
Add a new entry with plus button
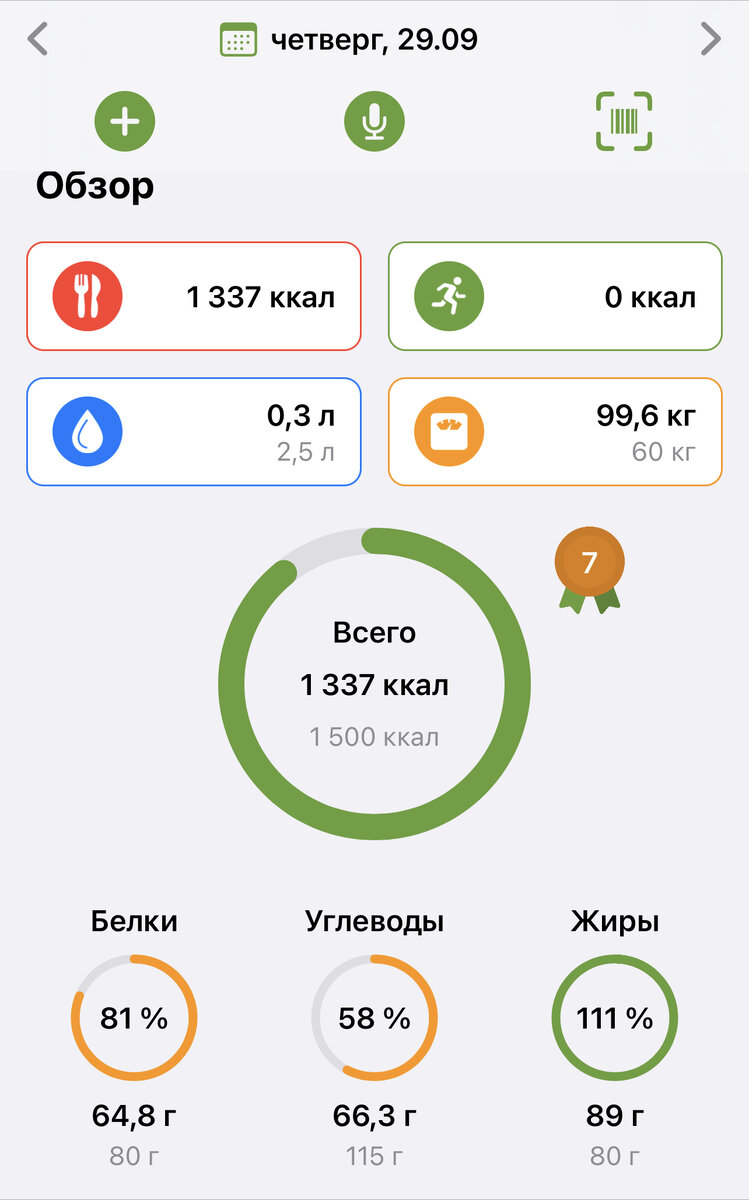[x=125, y=122]
